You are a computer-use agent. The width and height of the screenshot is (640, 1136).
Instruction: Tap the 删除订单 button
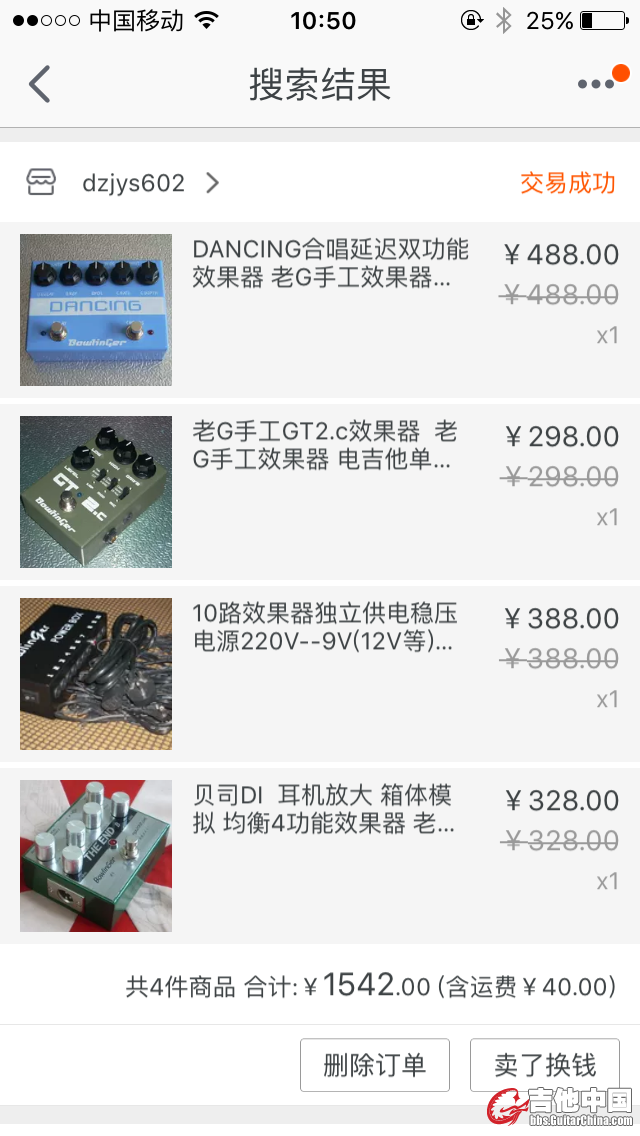pos(375,1065)
